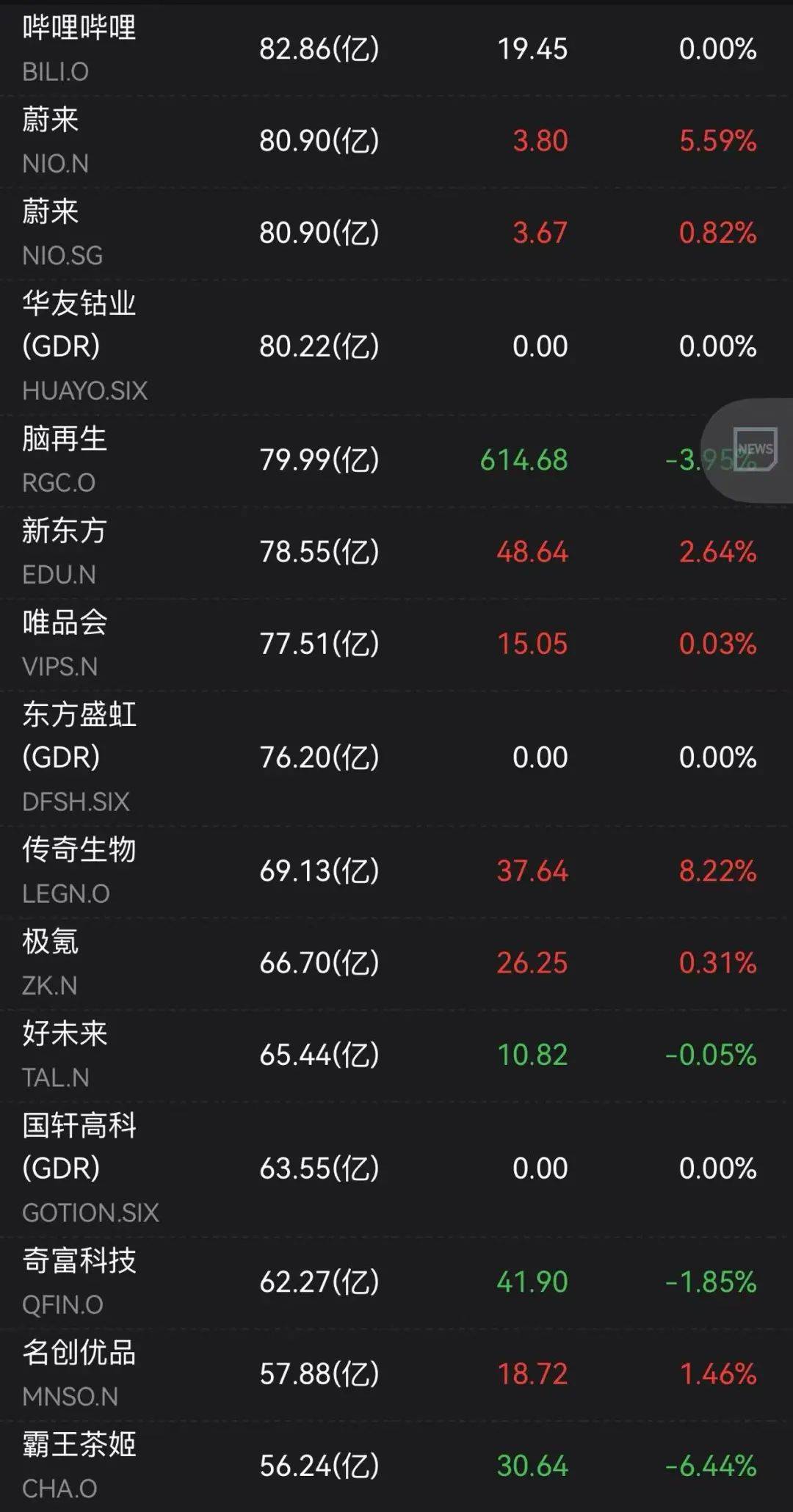Tap the 名创优品 MNSO.N row
Screen dimensions: 793x1512
click(x=396, y=1374)
